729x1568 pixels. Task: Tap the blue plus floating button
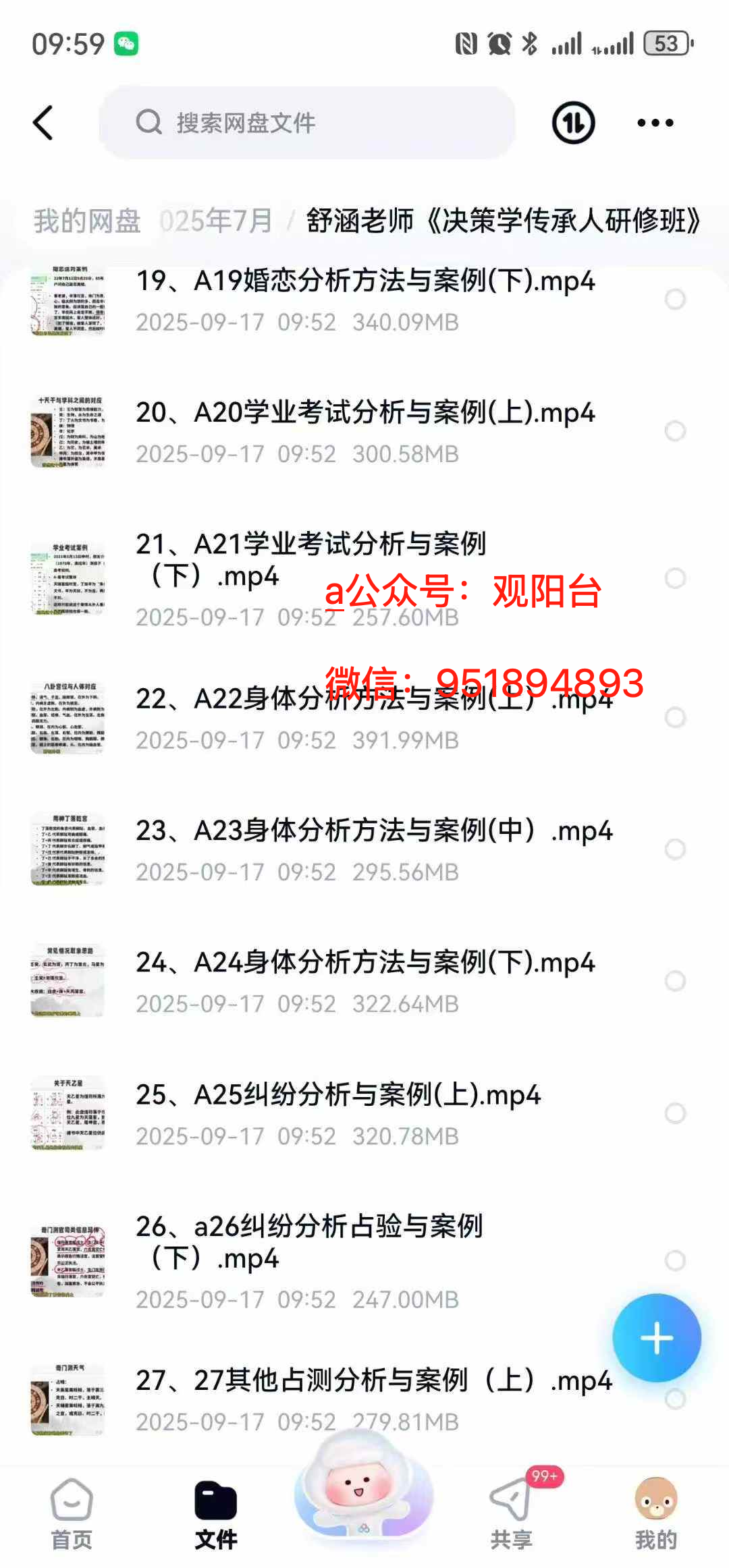point(656,1338)
